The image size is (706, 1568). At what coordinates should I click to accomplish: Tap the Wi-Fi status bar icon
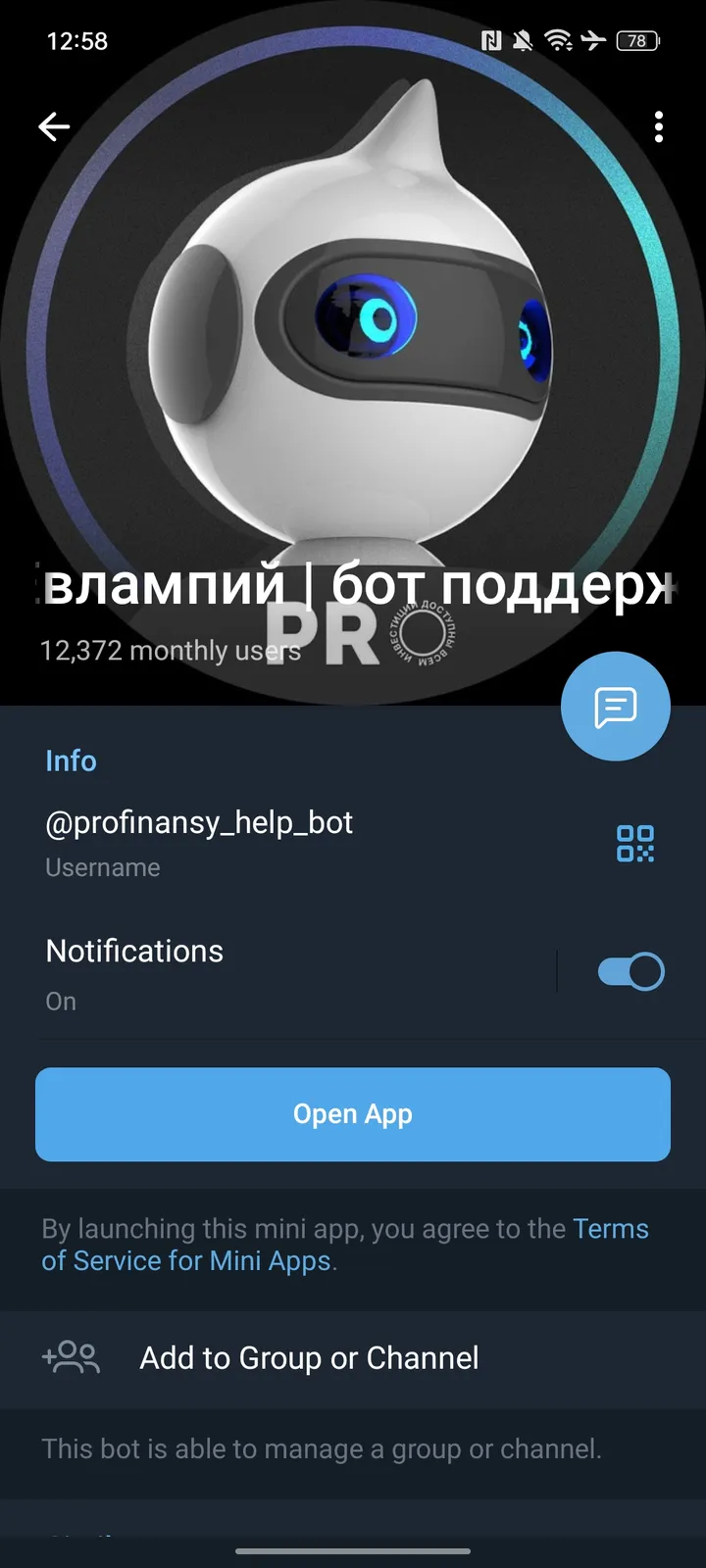(559, 41)
